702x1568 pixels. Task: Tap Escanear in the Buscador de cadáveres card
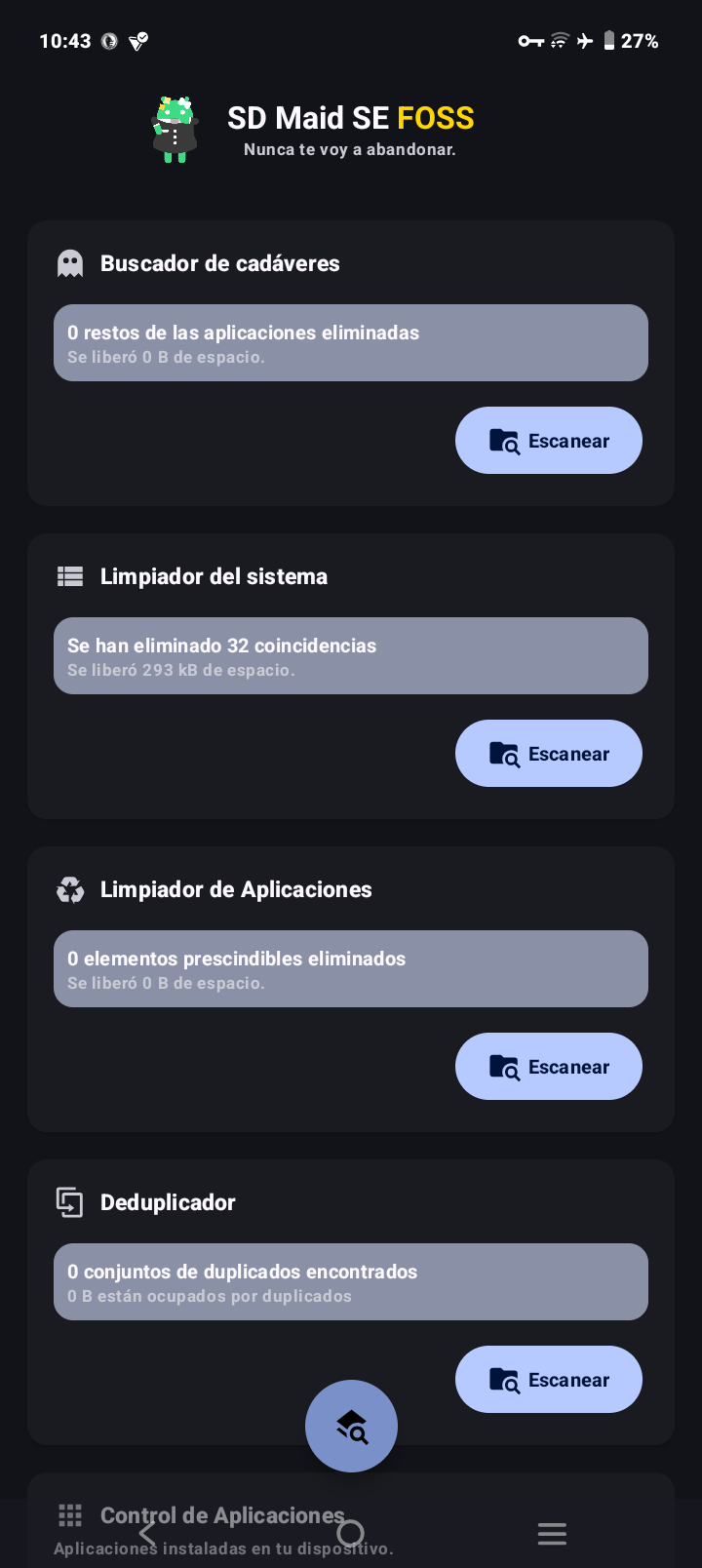pyautogui.click(x=548, y=441)
